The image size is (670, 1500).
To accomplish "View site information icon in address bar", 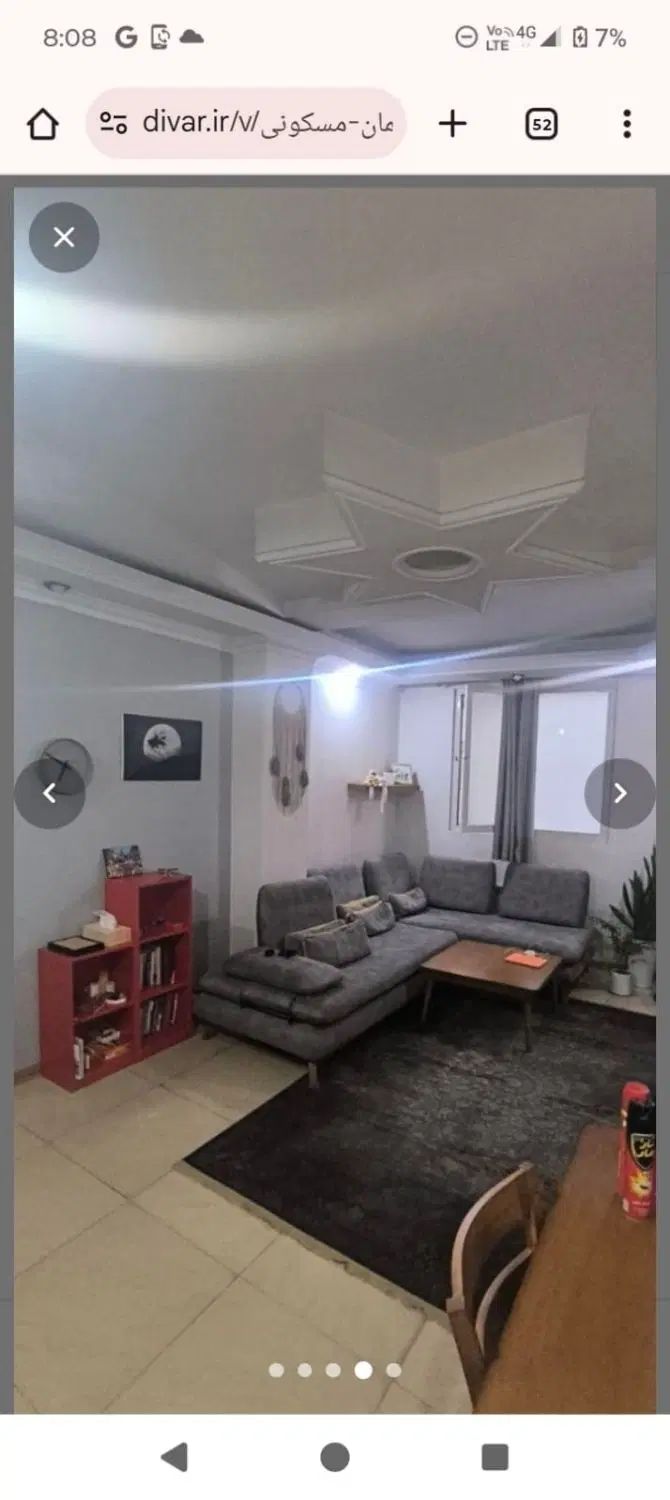I will 113,124.
